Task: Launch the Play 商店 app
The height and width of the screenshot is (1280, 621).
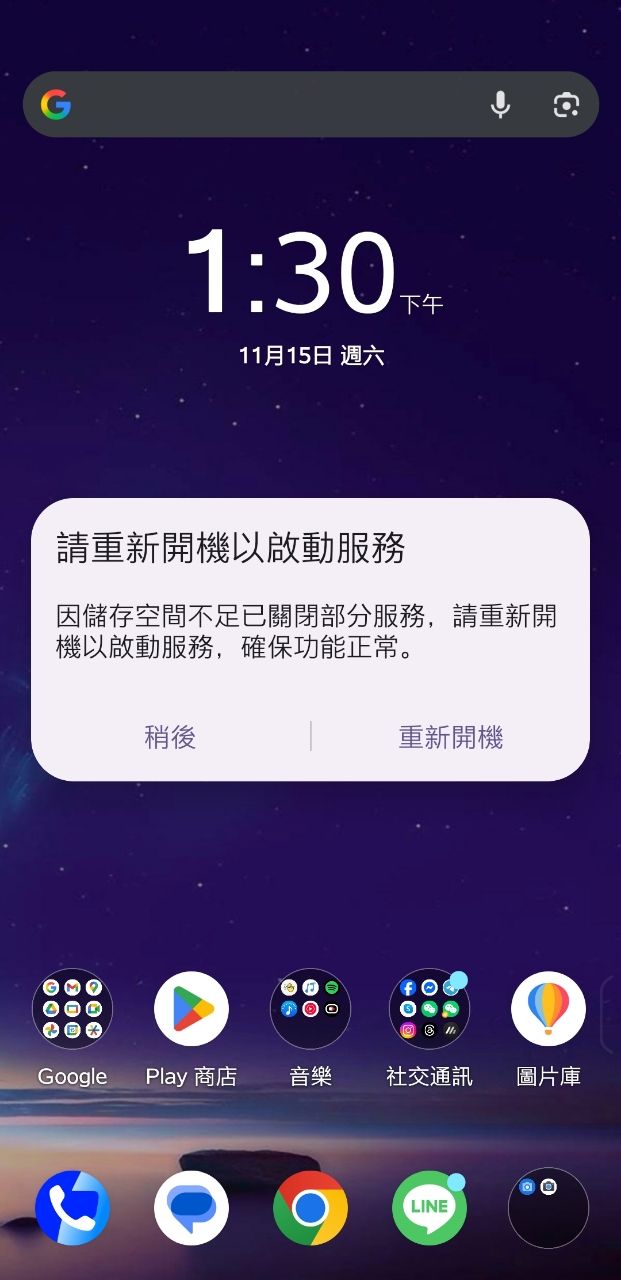Action: pos(191,1009)
